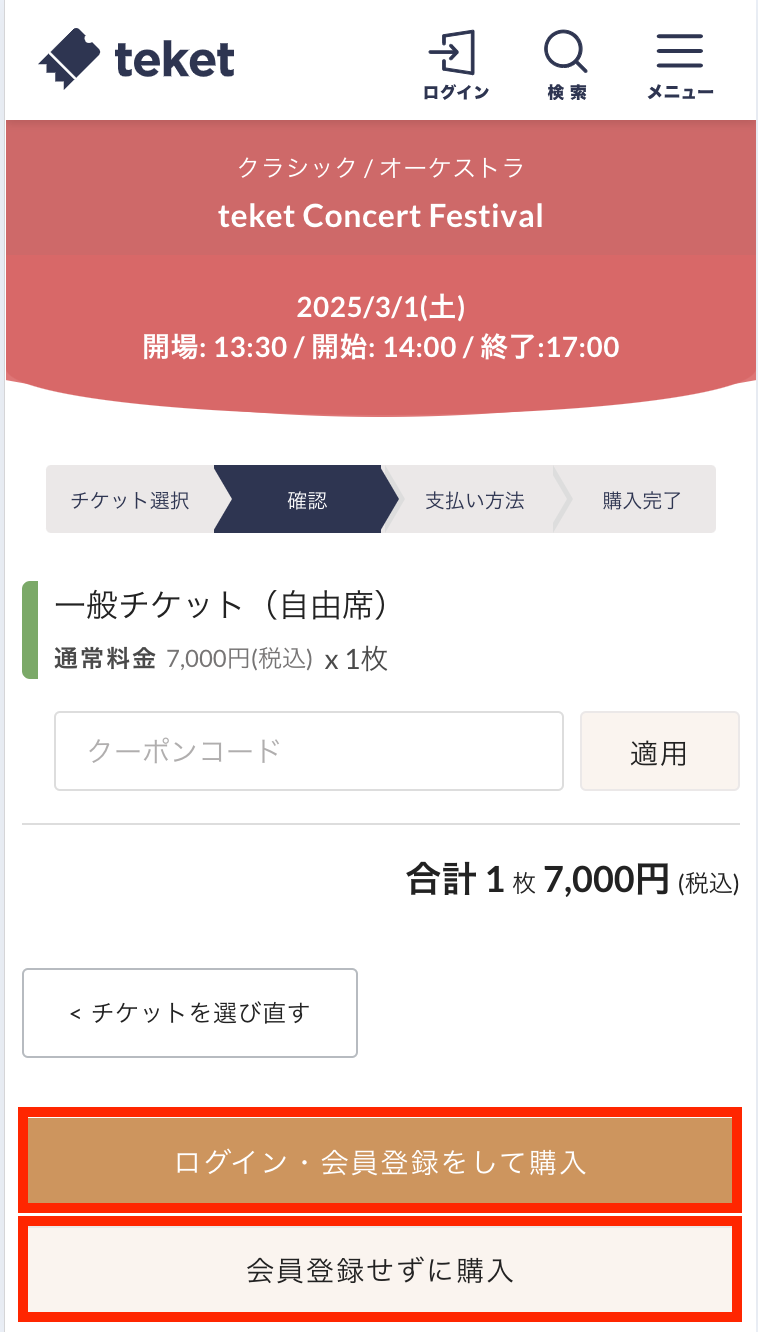Image resolution: width=758 pixels, height=1332 pixels.
Task: Focus the クーポンコード coupon field
Action: pyautogui.click(x=309, y=751)
